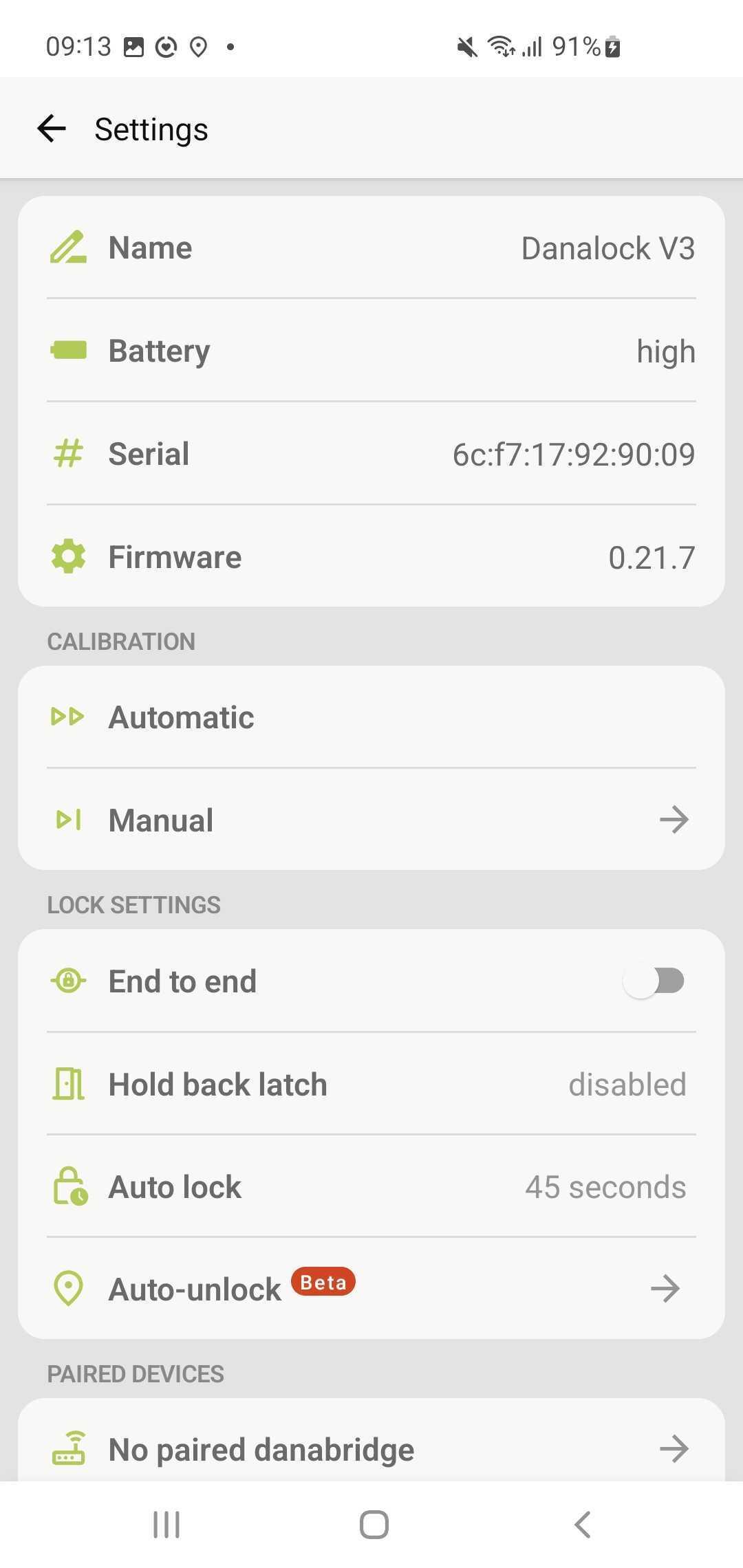Image resolution: width=743 pixels, height=1568 pixels.
Task: Edit the lock Name Danalock V3
Action: [x=371, y=248]
